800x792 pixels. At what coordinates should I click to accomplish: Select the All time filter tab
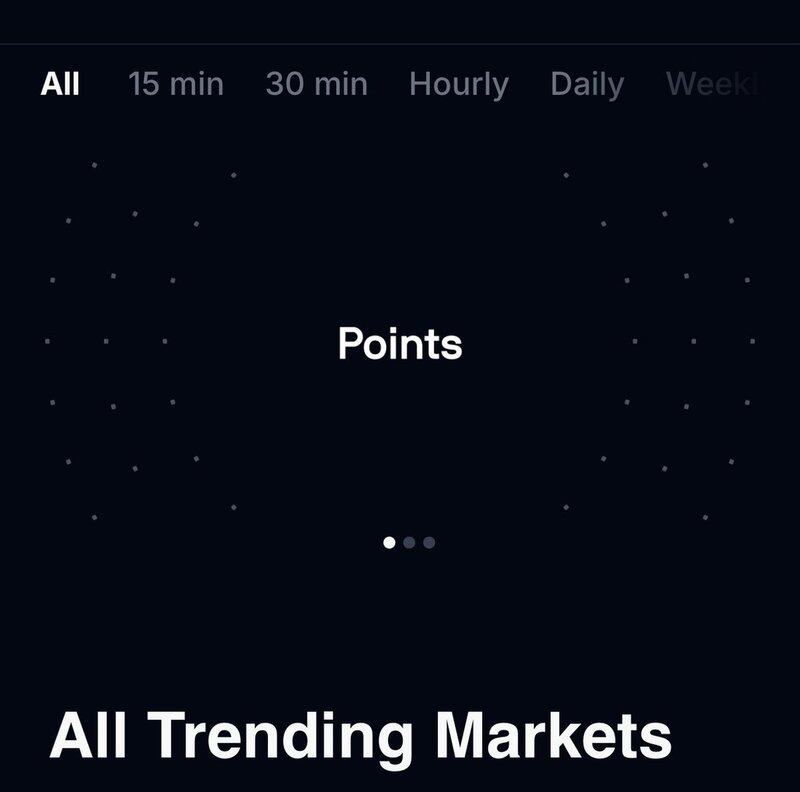[60, 84]
